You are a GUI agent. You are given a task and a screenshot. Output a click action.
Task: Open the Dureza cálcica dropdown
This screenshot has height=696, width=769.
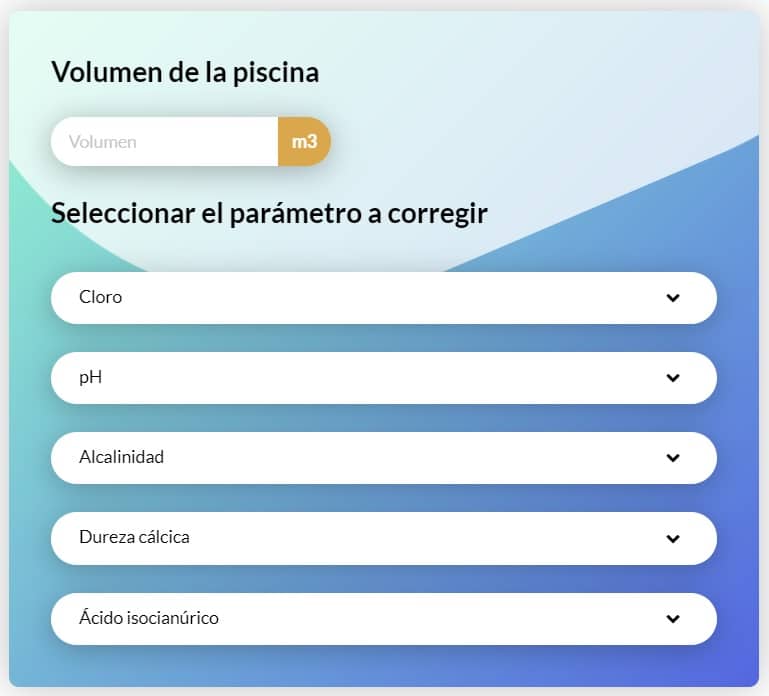383,538
